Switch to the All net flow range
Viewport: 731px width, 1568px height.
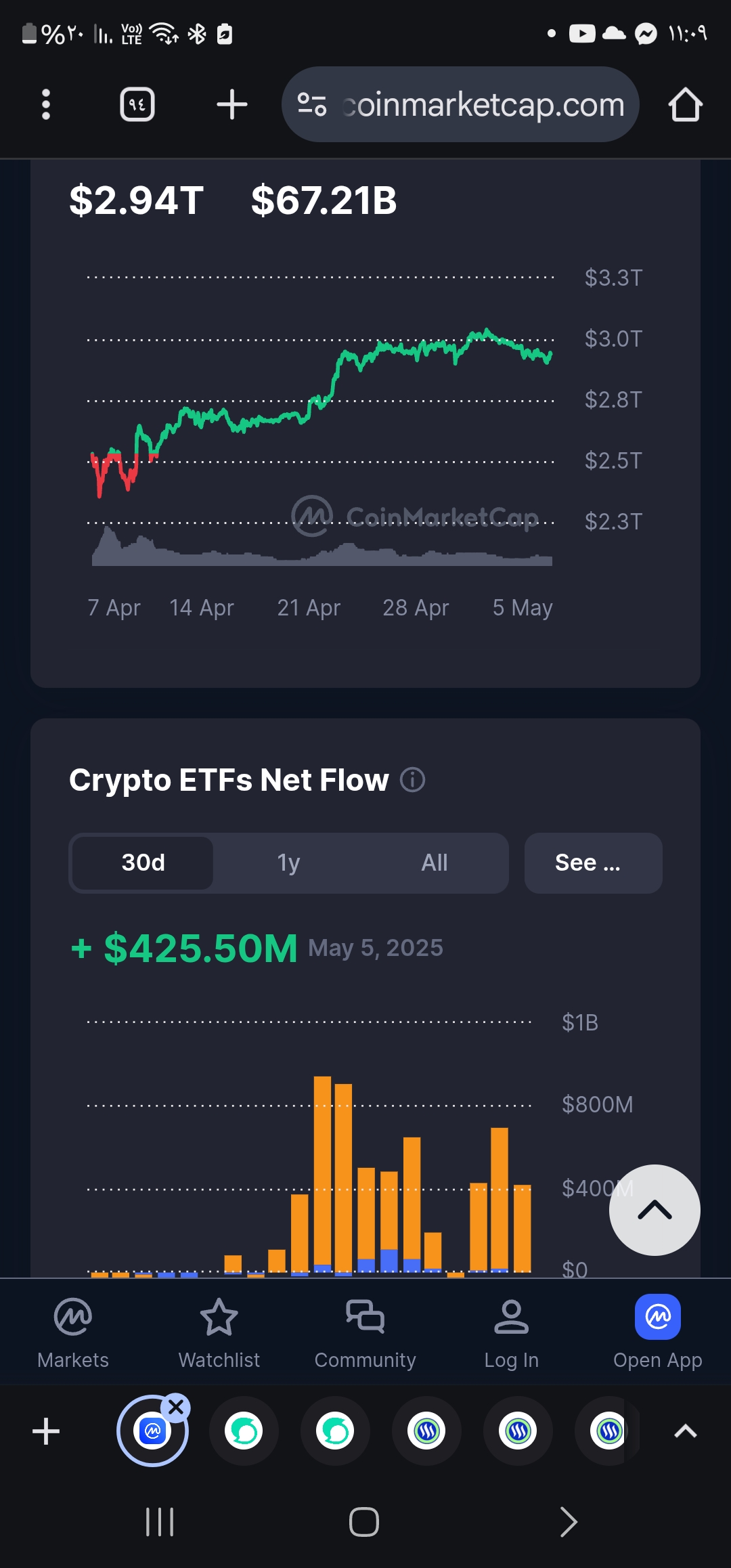(x=434, y=863)
